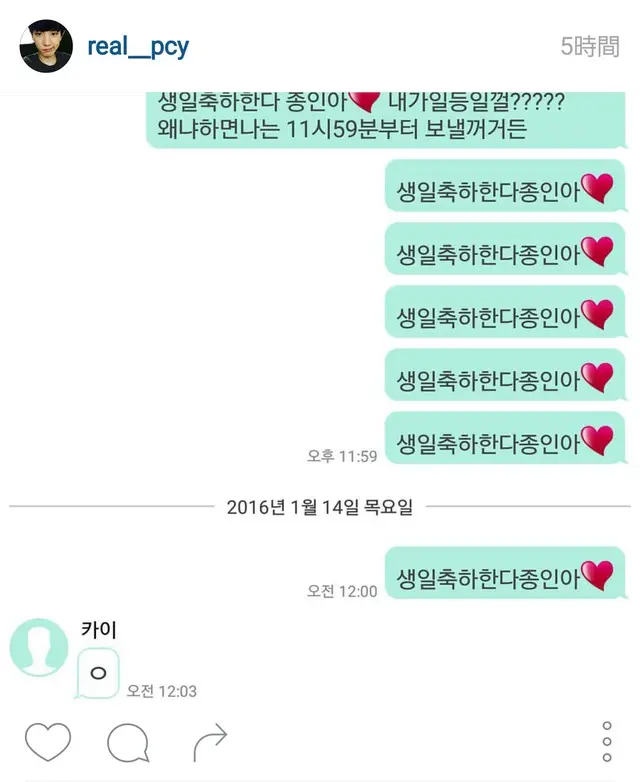Share the post via the arrow icon
This screenshot has height=782, width=640.
pos(209,742)
